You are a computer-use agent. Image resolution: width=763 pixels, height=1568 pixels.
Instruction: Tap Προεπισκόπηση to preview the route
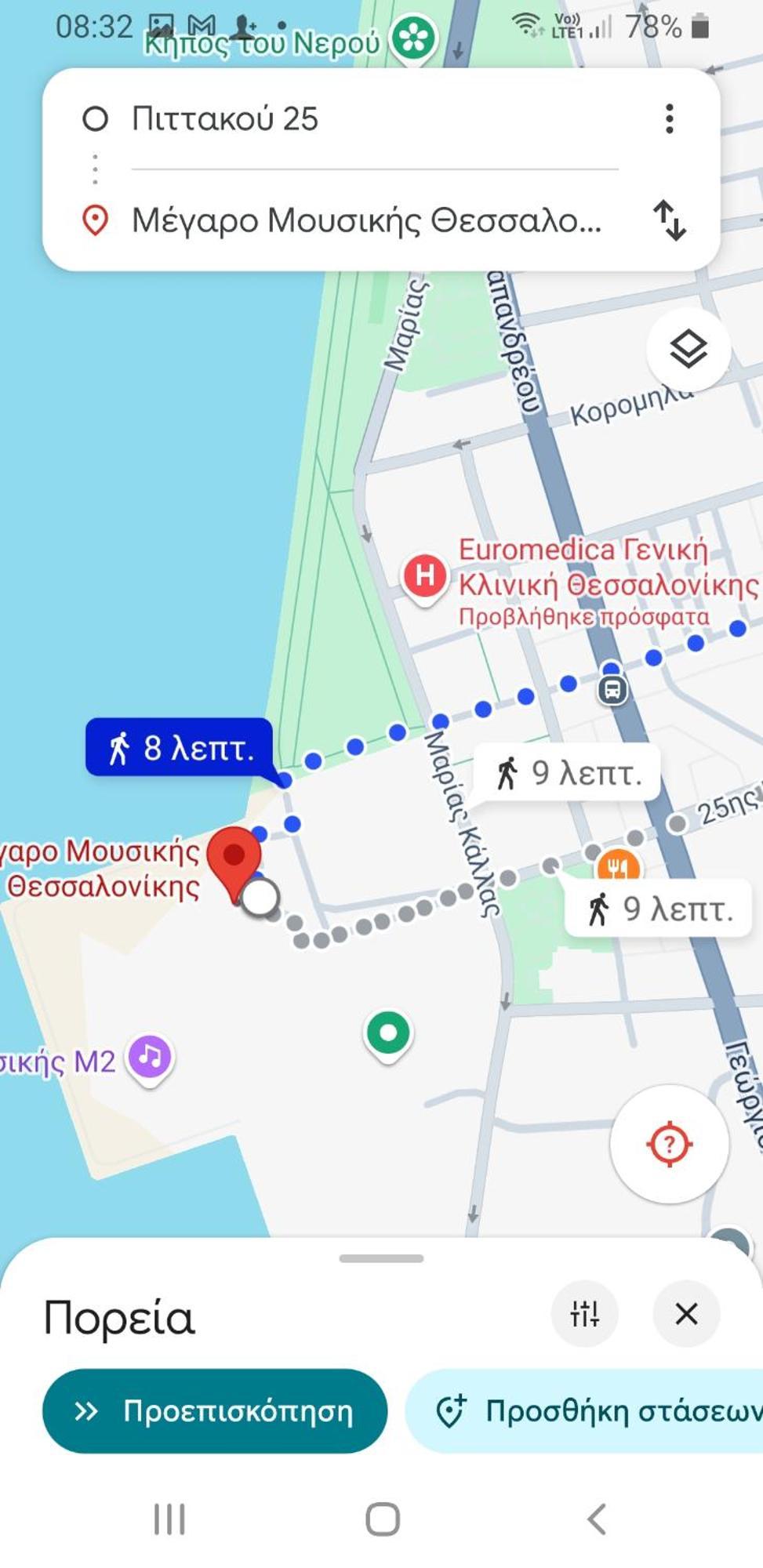tap(215, 1411)
